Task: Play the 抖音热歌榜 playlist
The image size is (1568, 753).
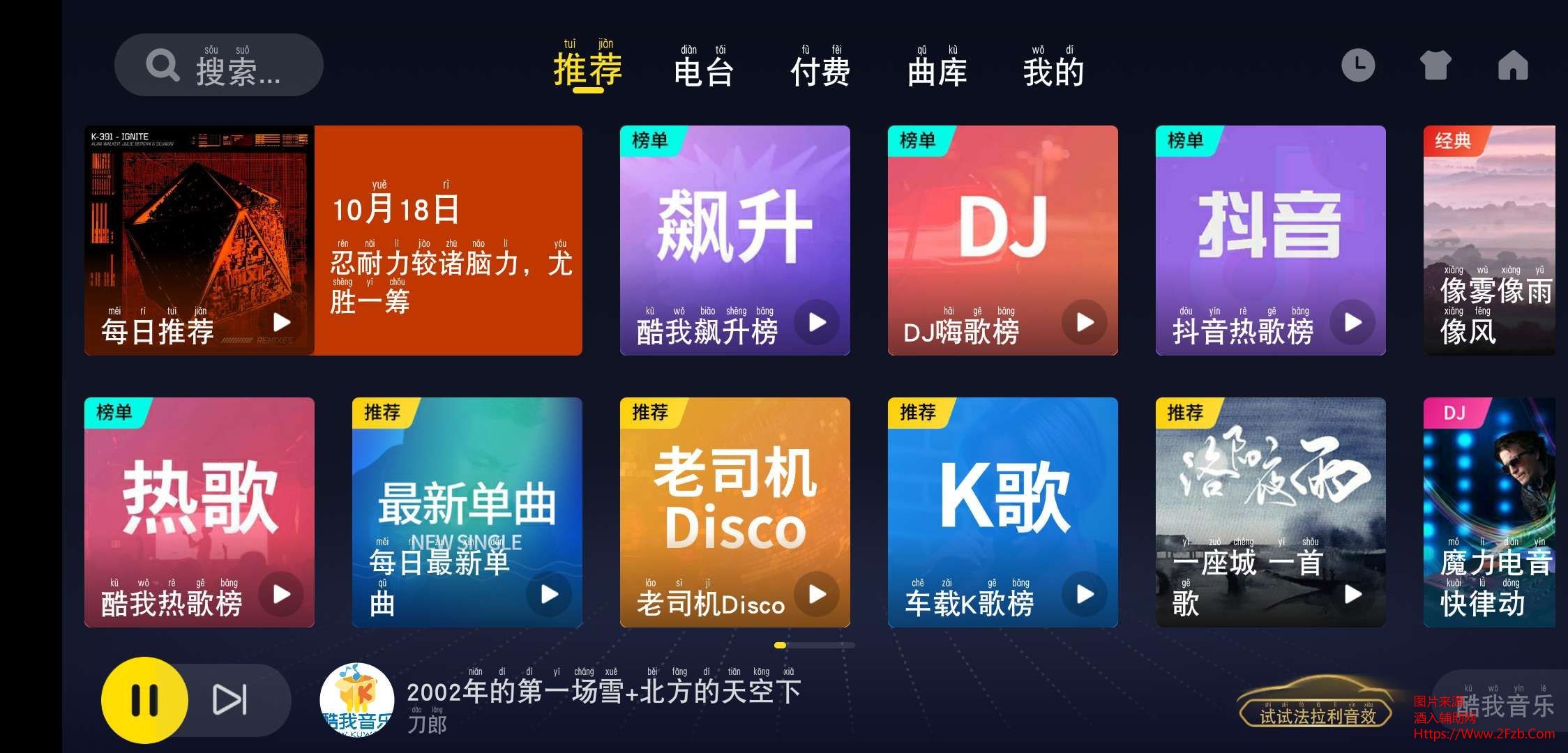Action: [x=1352, y=322]
